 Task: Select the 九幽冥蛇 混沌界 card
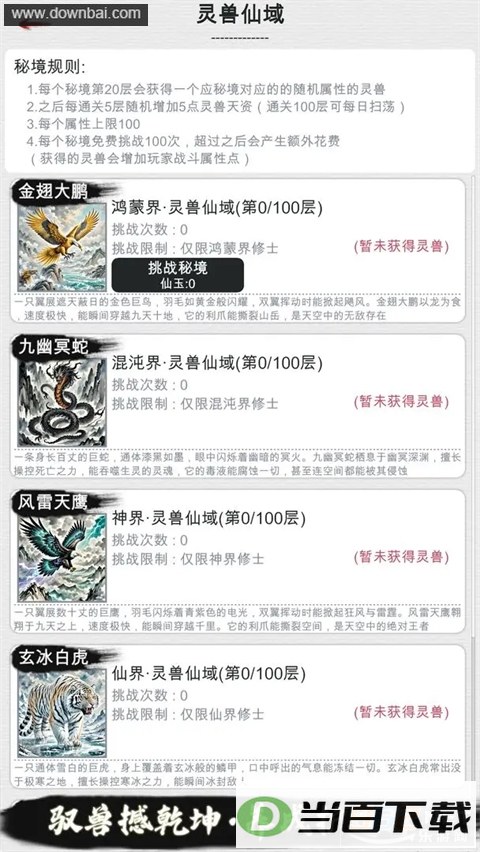click(238, 406)
